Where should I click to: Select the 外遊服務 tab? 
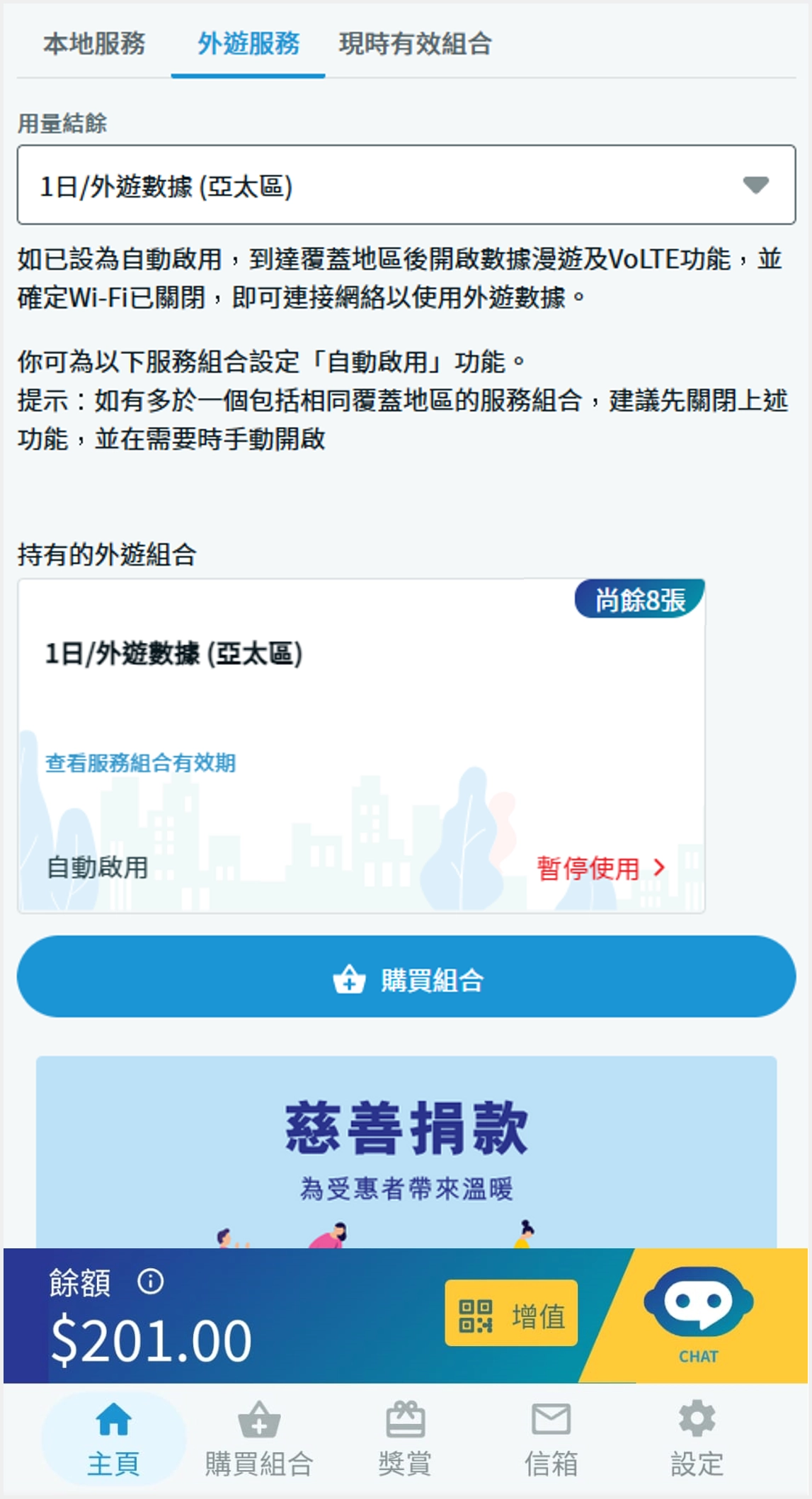pos(248,44)
